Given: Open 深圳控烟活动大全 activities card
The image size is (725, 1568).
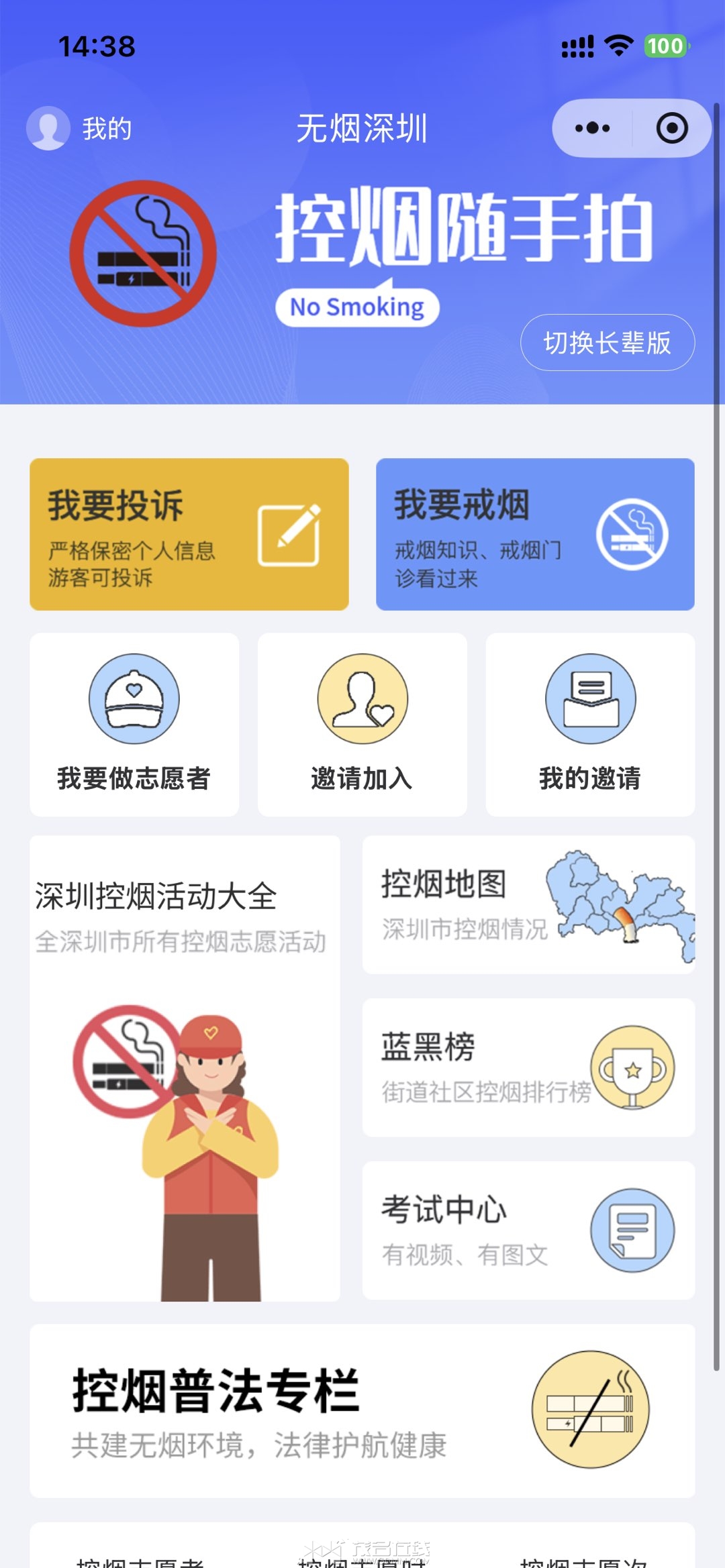Looking at the screenshot, I should [185, 1067].
